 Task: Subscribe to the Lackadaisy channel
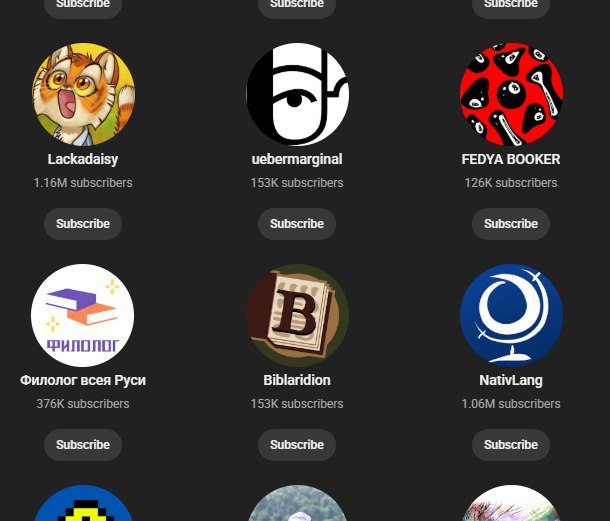pyautogui.click(x=83, y=224)
